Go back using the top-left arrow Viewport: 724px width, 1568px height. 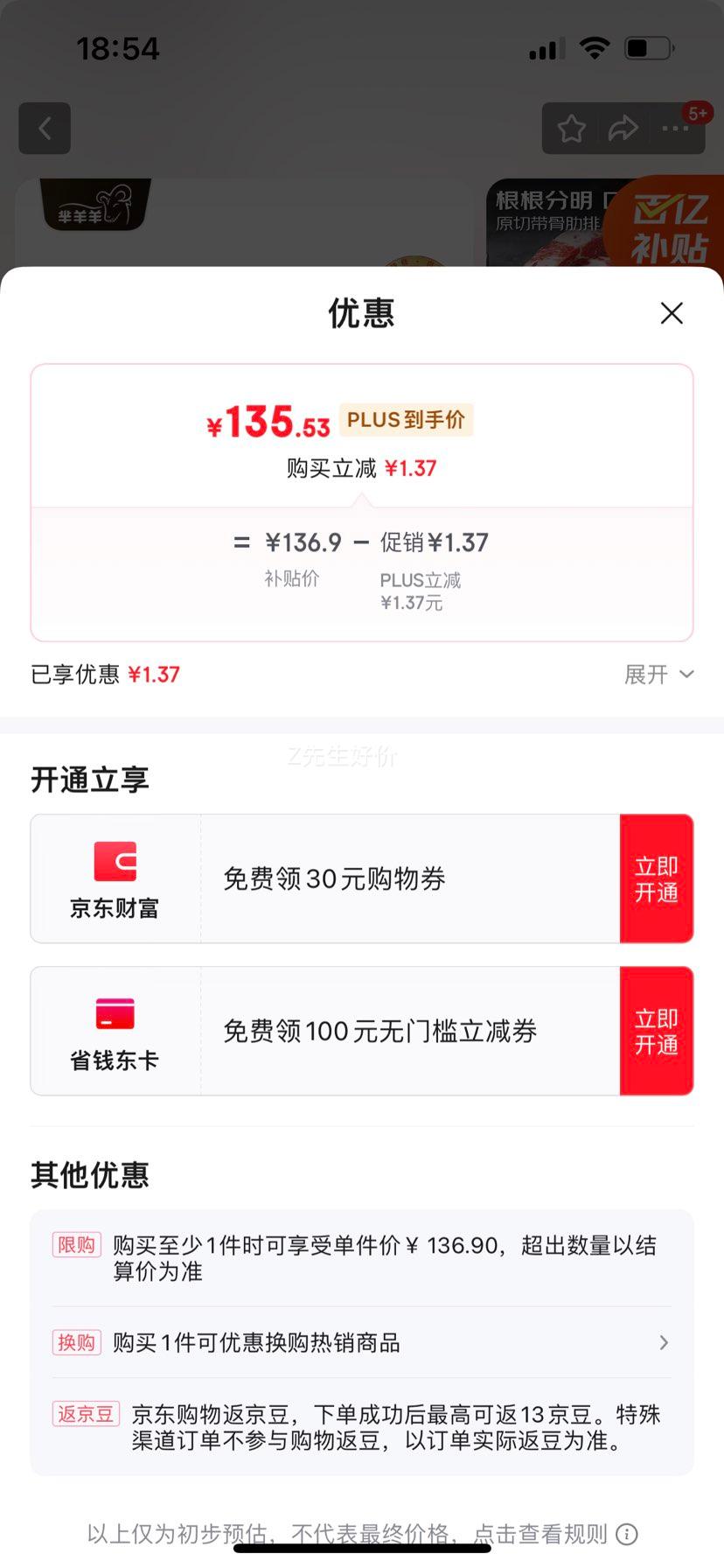tap(45, 129)
